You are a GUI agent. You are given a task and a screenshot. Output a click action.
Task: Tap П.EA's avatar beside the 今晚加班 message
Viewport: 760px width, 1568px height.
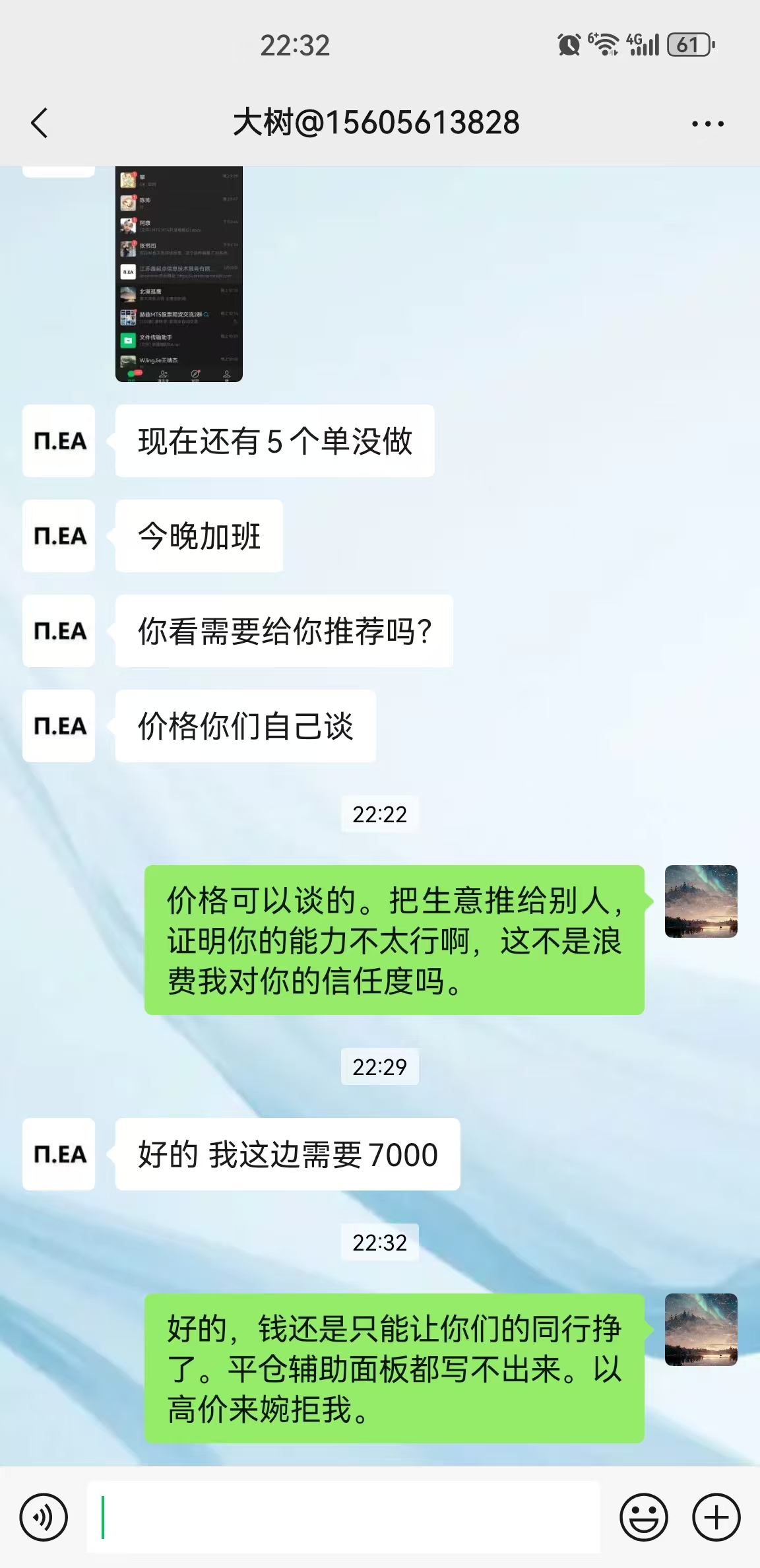(58, 536)
